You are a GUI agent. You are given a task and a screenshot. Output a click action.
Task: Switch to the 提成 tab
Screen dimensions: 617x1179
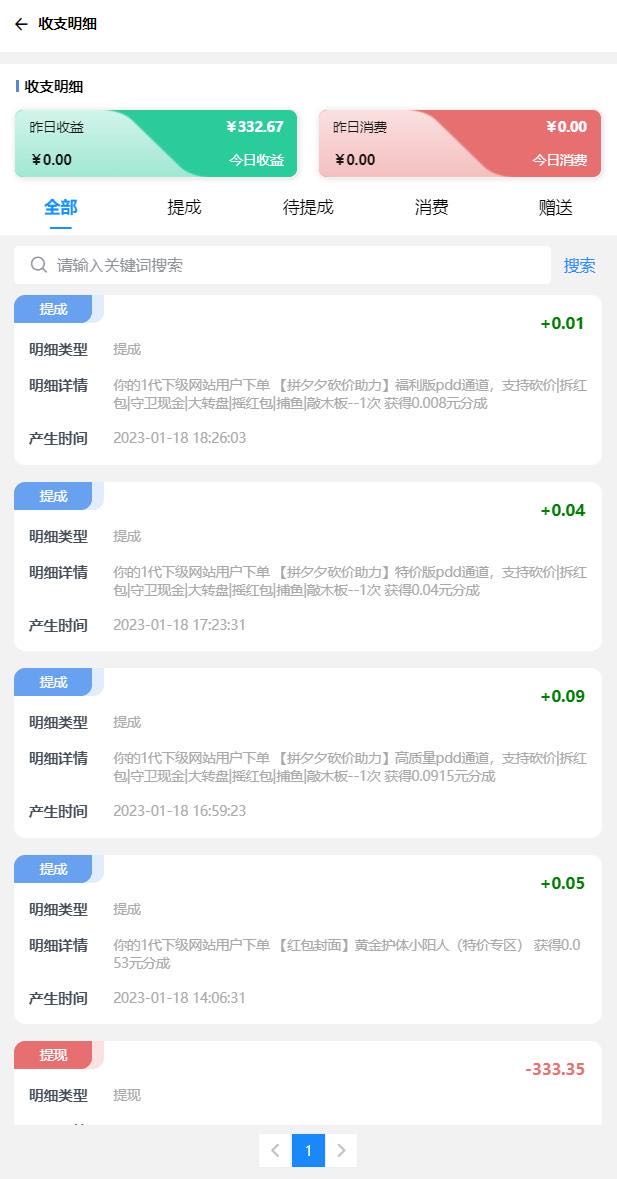[184, 208]
